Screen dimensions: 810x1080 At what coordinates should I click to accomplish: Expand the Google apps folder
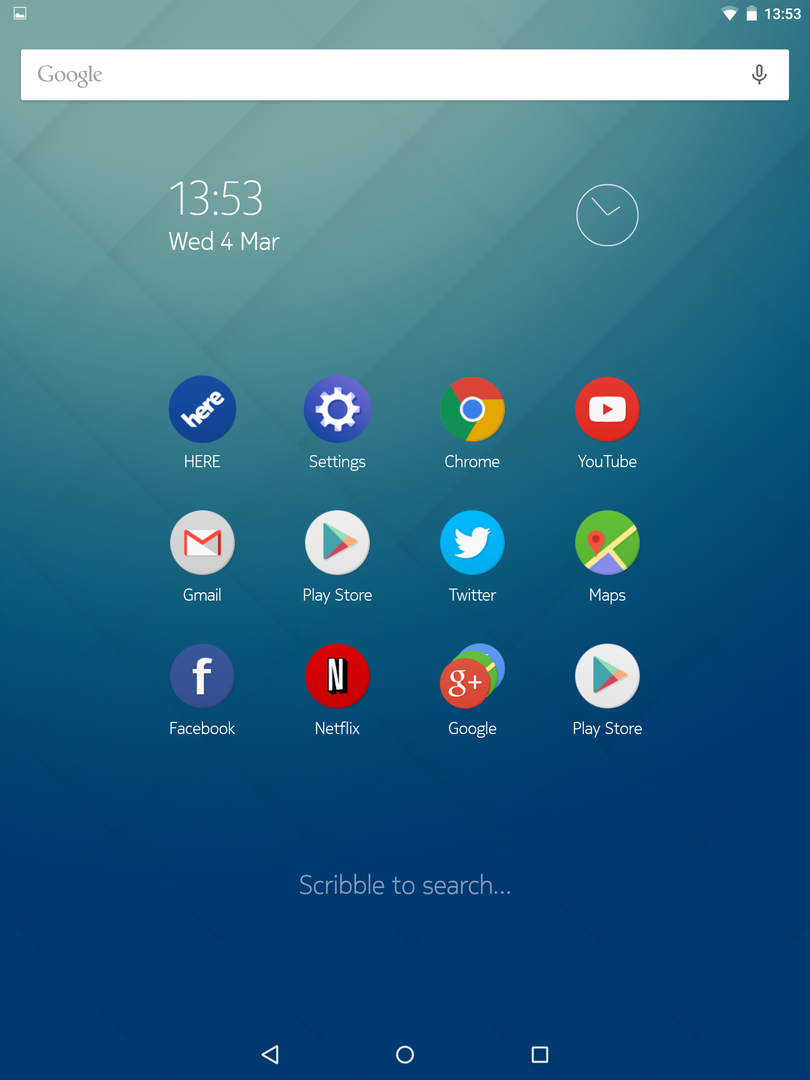click(x=472, y=677)
